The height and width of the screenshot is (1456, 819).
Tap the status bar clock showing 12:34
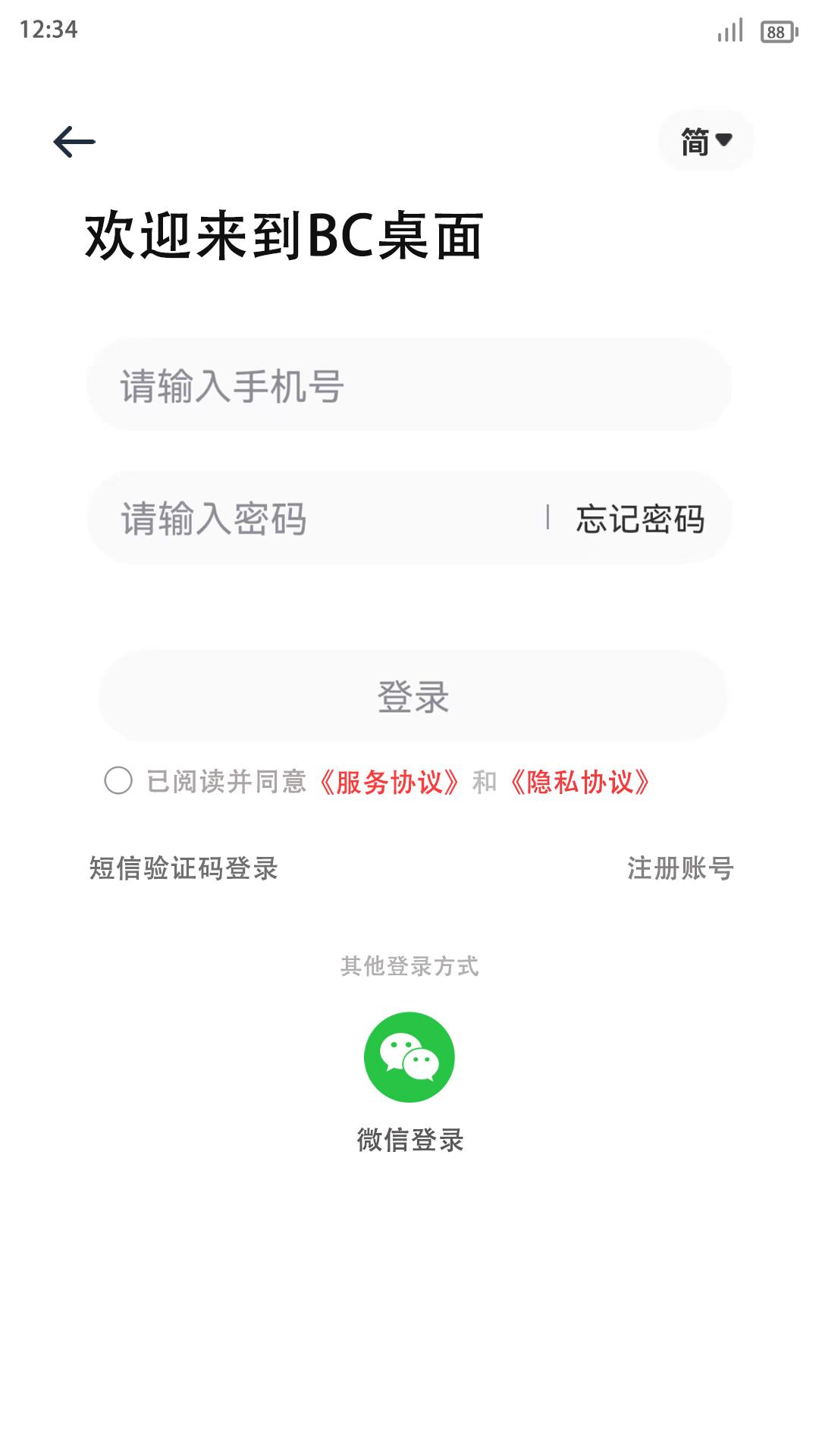tap(47, 30)
